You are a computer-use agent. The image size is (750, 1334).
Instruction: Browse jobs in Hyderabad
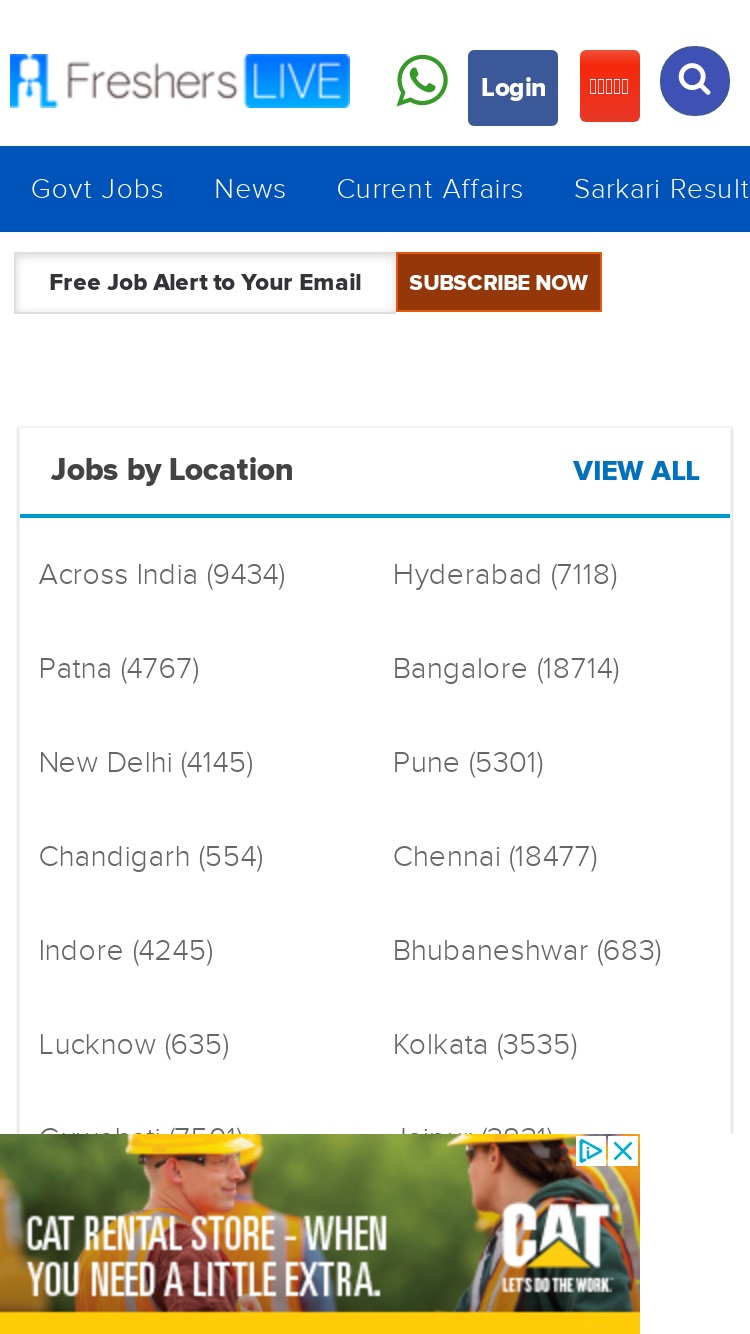click(x=505, y=575)
